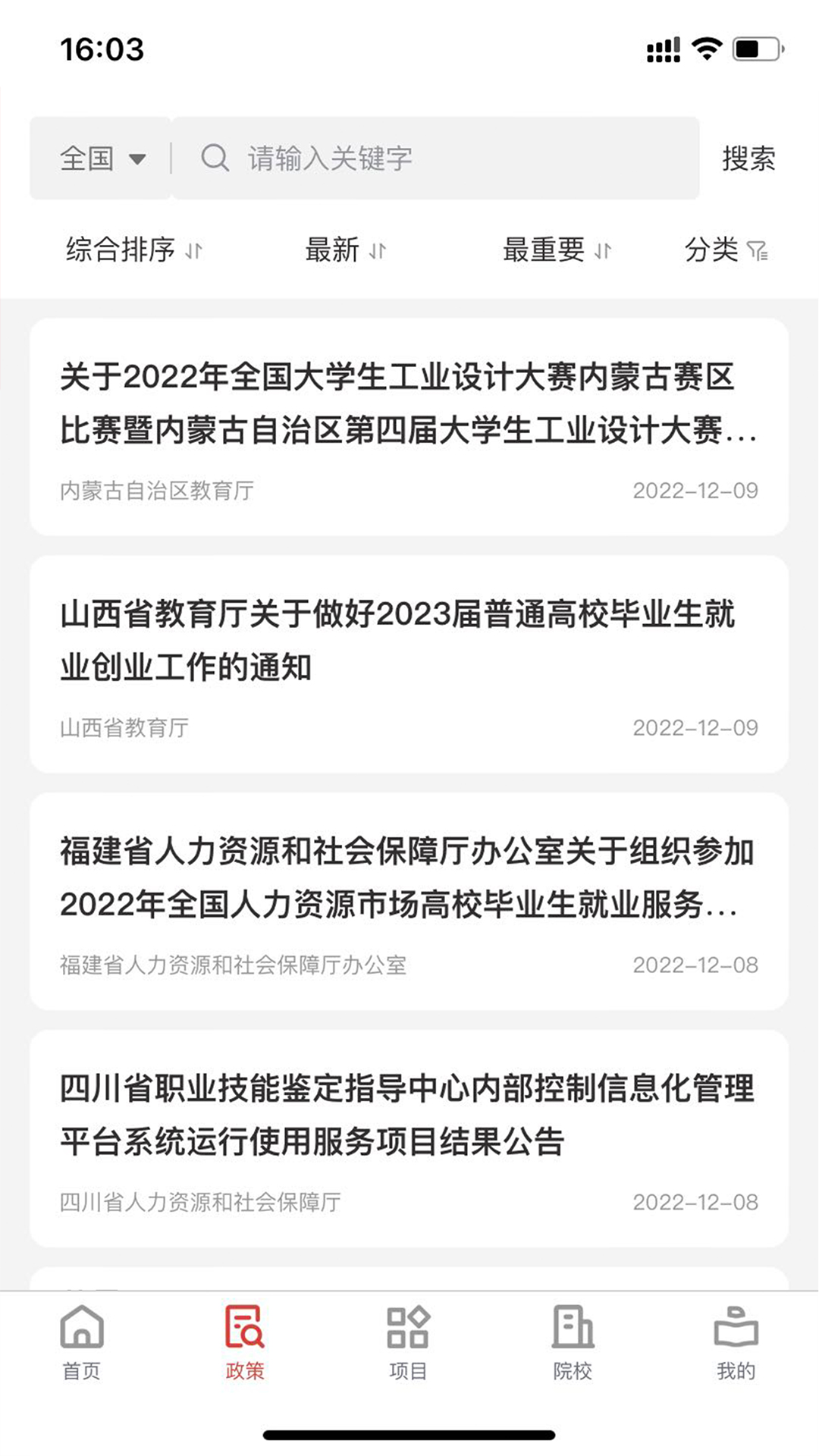The height and width of the screenshot is (1456, 819).
Task: Tap the magnifier icon in search bar
Action: (216, 158)
